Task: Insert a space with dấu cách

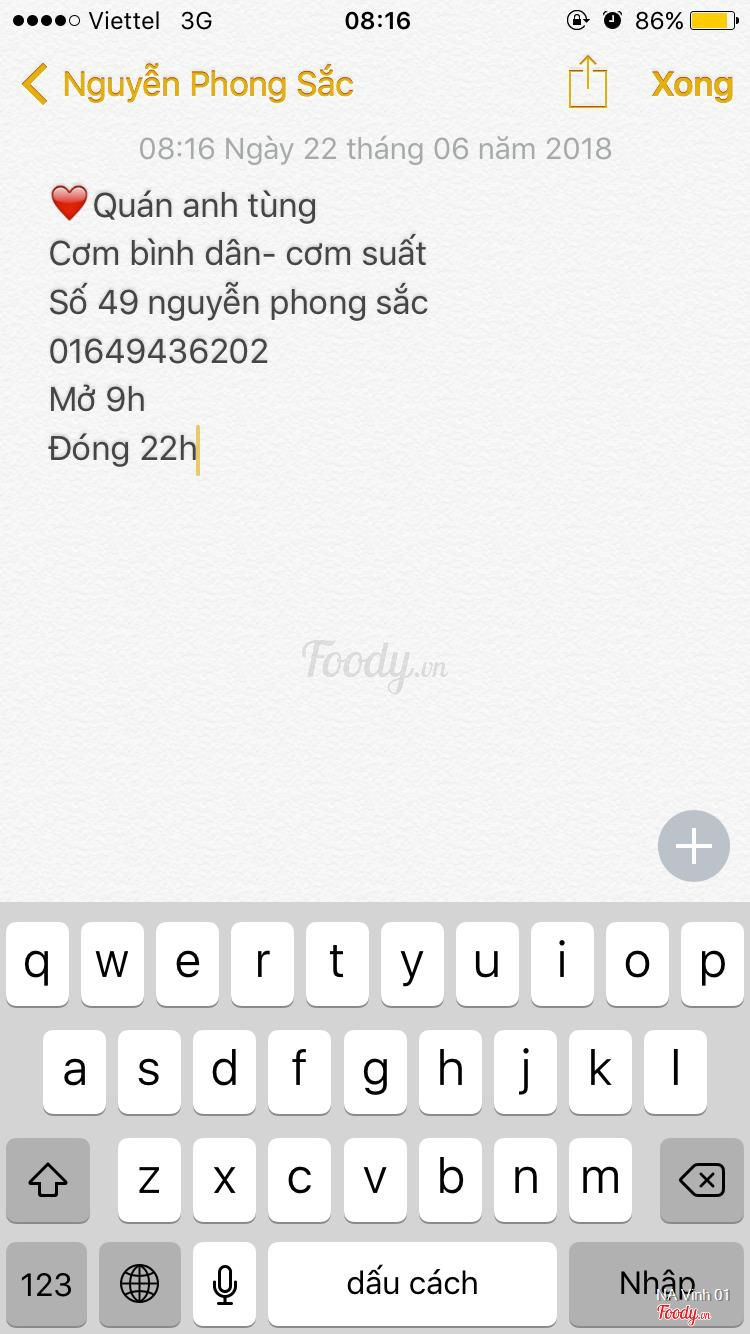Action: pos(412,1284)
